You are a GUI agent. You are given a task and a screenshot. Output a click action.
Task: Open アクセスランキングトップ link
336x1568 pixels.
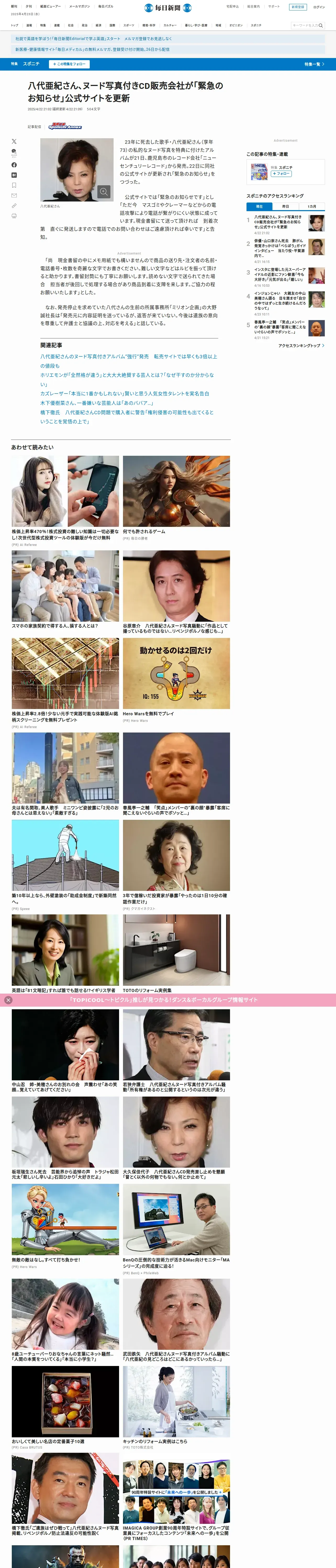click(301, 346)
